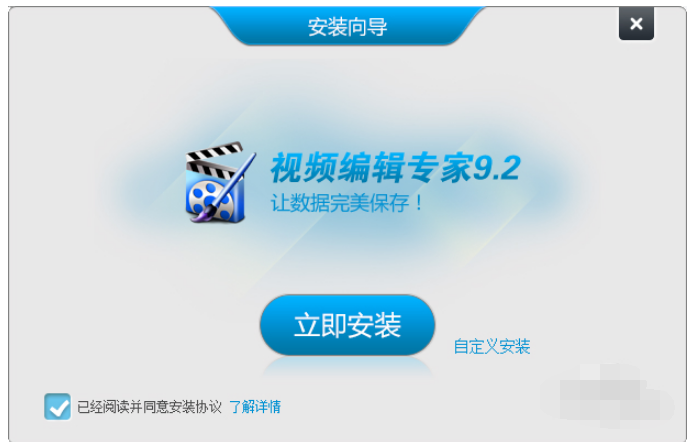Open 自定义安装 custom install options
The width and height of the screenshot is (692, 442).
tap(491, 347)
